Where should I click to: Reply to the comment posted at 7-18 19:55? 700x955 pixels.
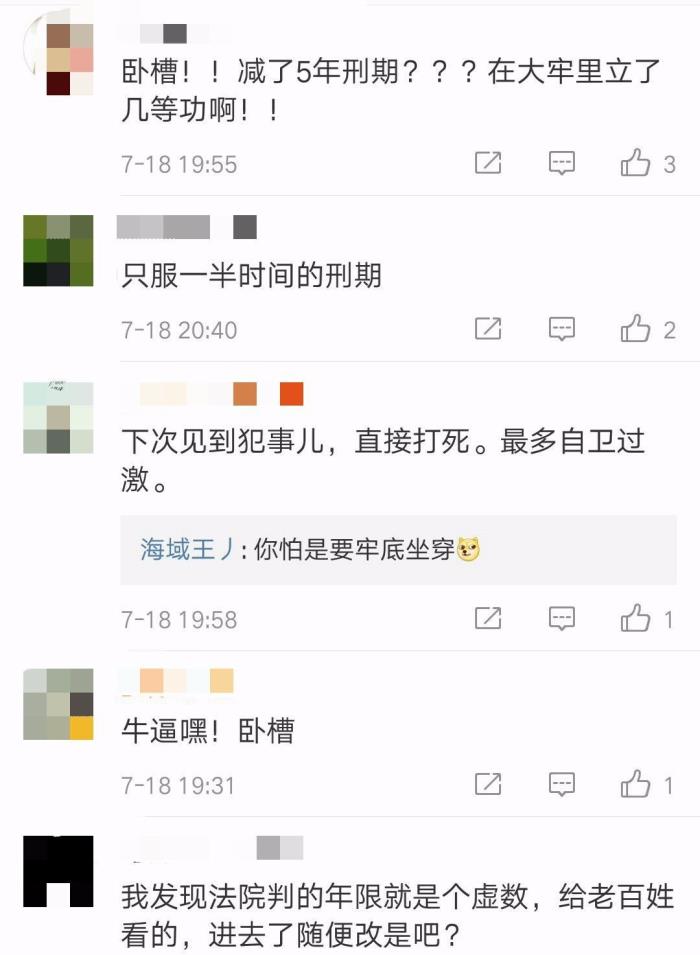pyautogui.click(x=563, y=163)
